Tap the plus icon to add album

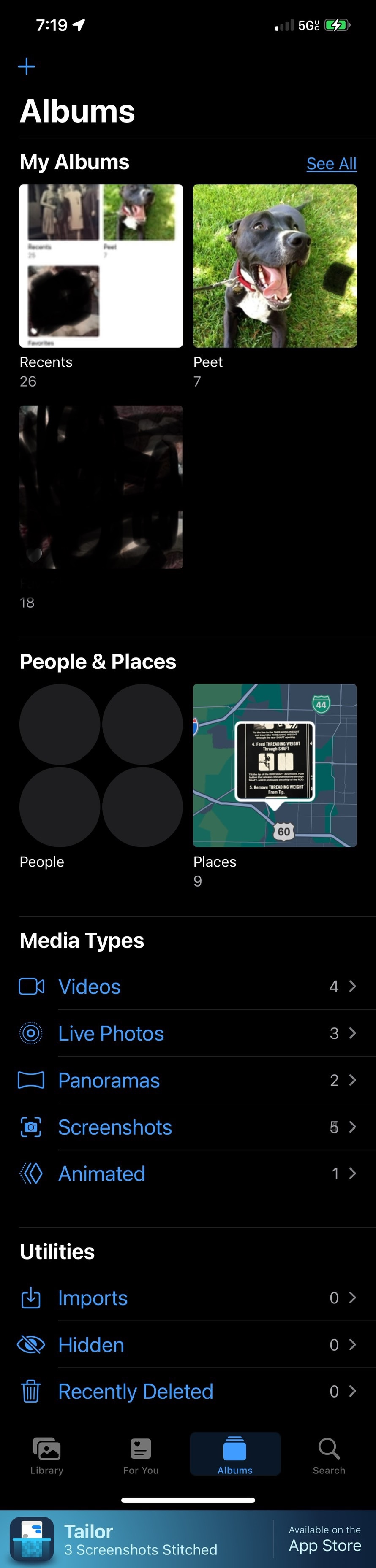(x=27, y=66)
